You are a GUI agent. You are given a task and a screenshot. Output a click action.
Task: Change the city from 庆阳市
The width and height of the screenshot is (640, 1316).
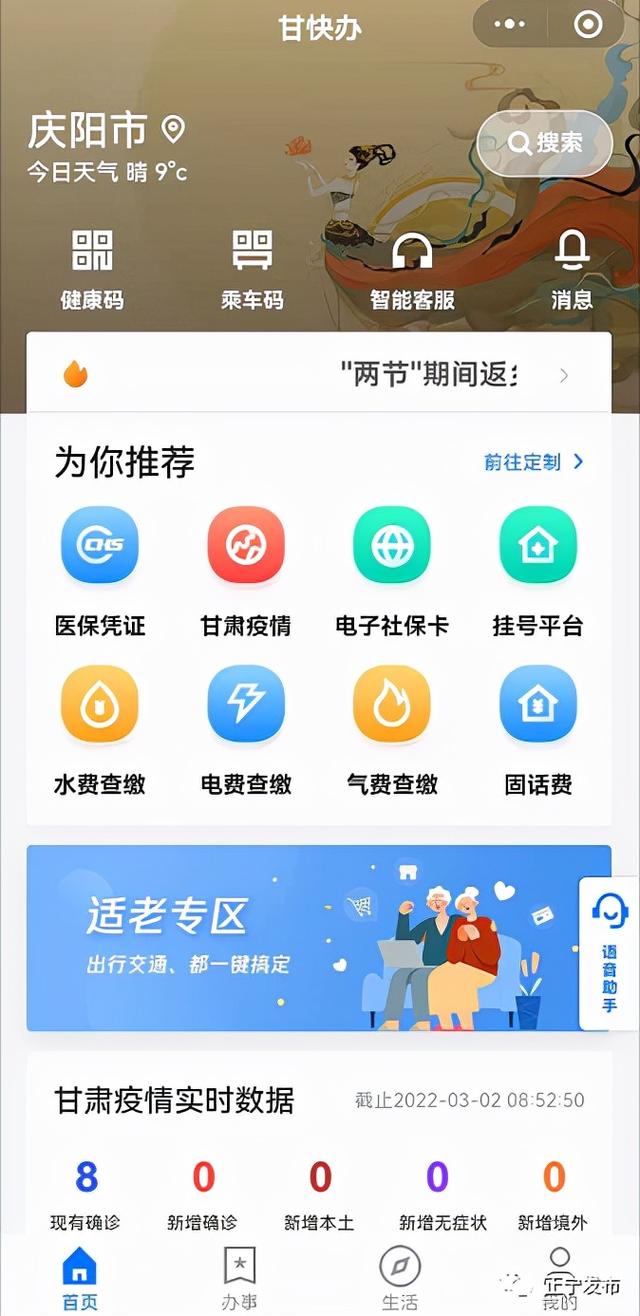[x=106, y=130]
